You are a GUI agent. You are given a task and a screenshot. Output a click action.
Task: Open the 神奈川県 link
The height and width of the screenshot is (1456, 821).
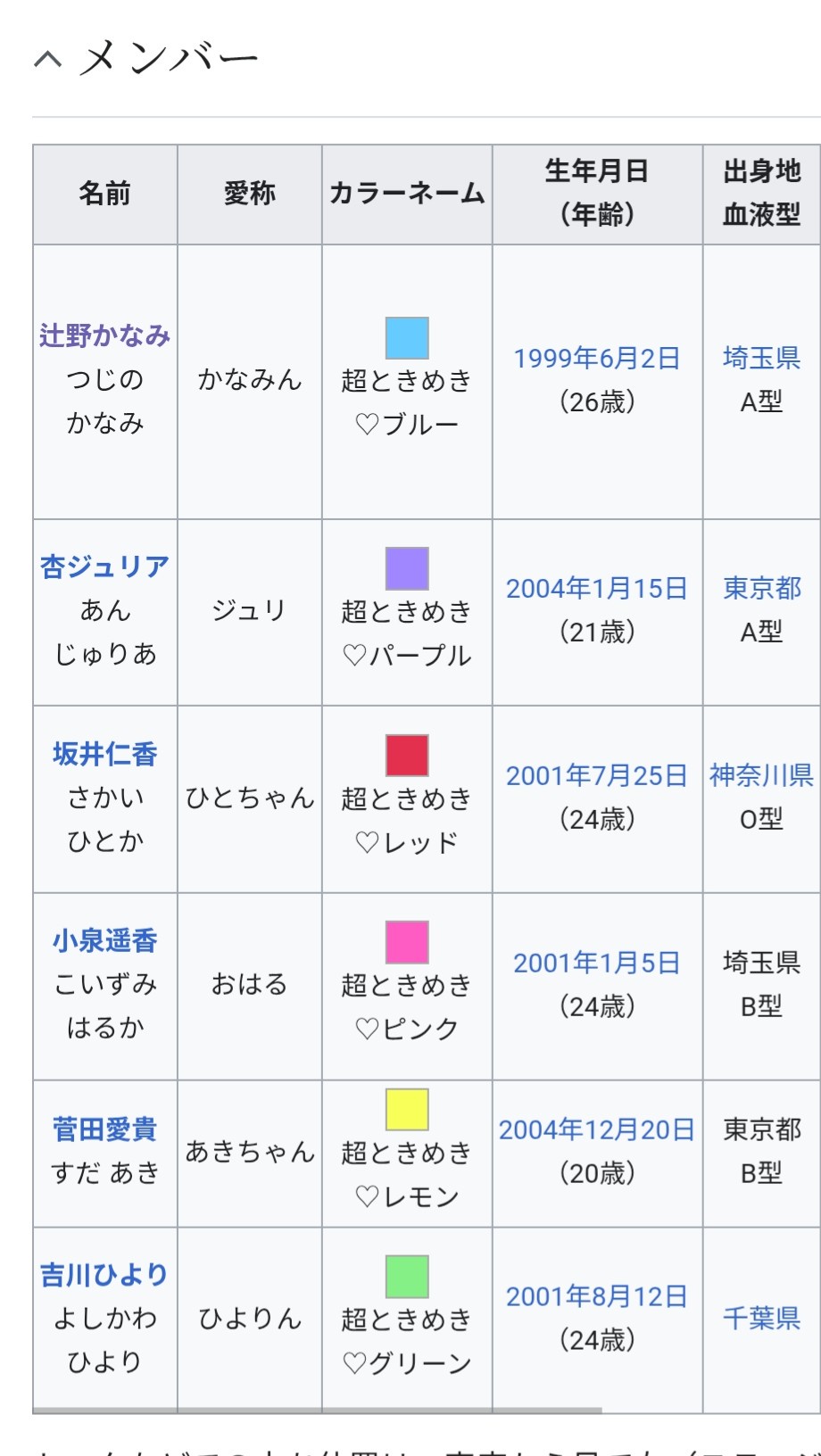pos(761,776)
